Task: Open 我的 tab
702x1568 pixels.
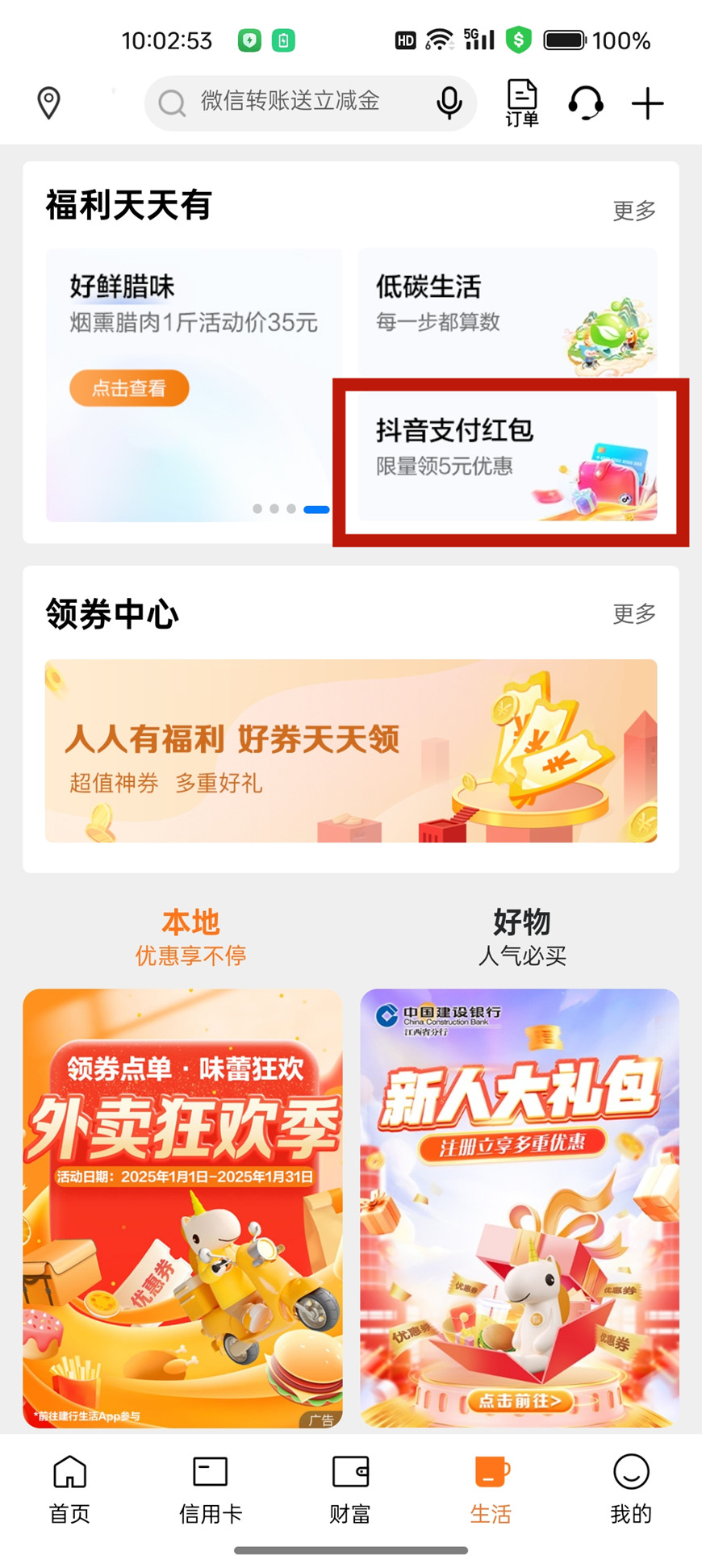Action: click(630, 1490)
